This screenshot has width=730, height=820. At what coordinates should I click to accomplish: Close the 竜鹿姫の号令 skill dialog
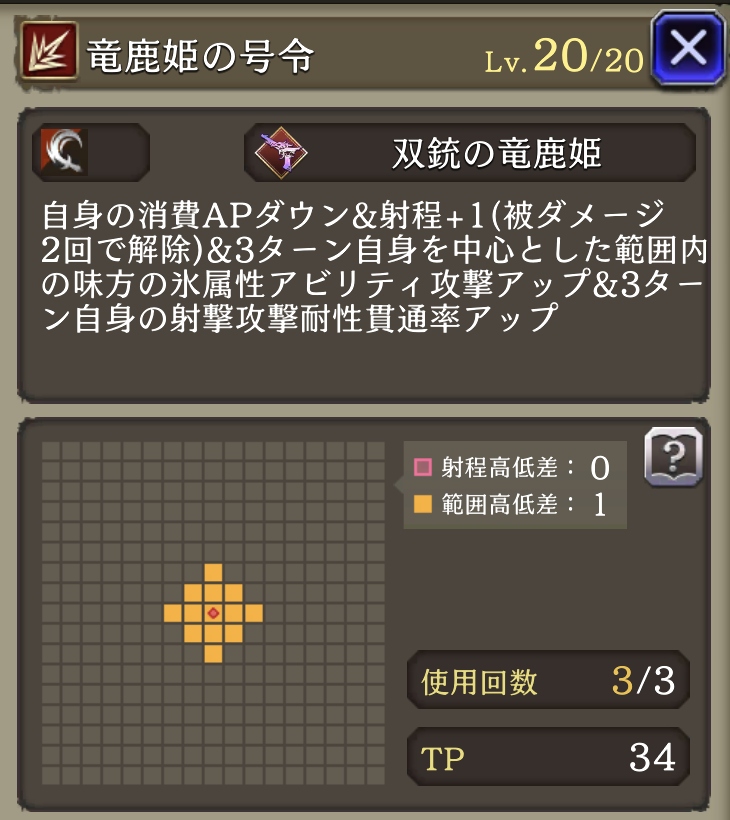point(687,47)
